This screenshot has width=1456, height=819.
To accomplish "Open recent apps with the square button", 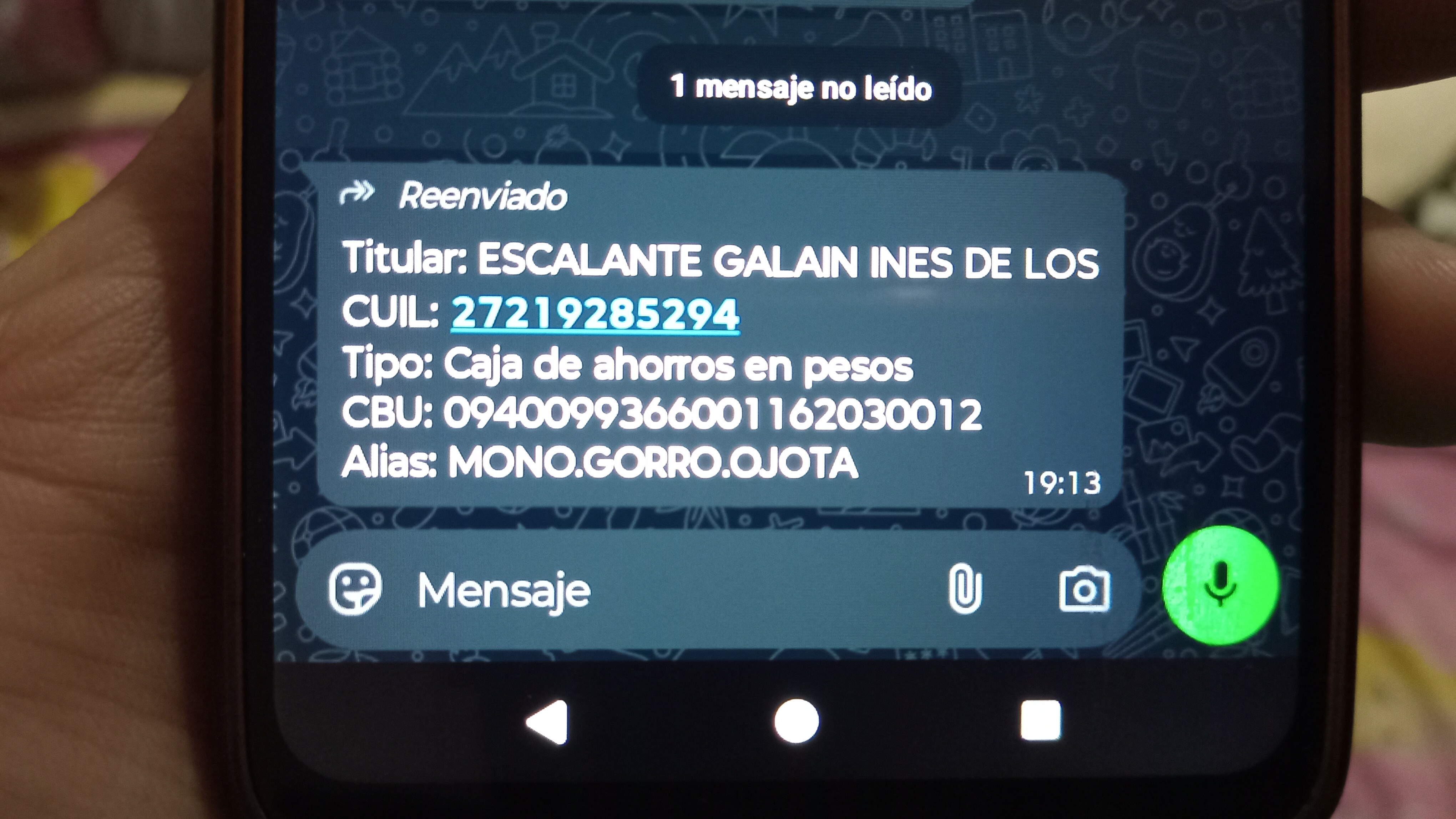I will 1041,720.
